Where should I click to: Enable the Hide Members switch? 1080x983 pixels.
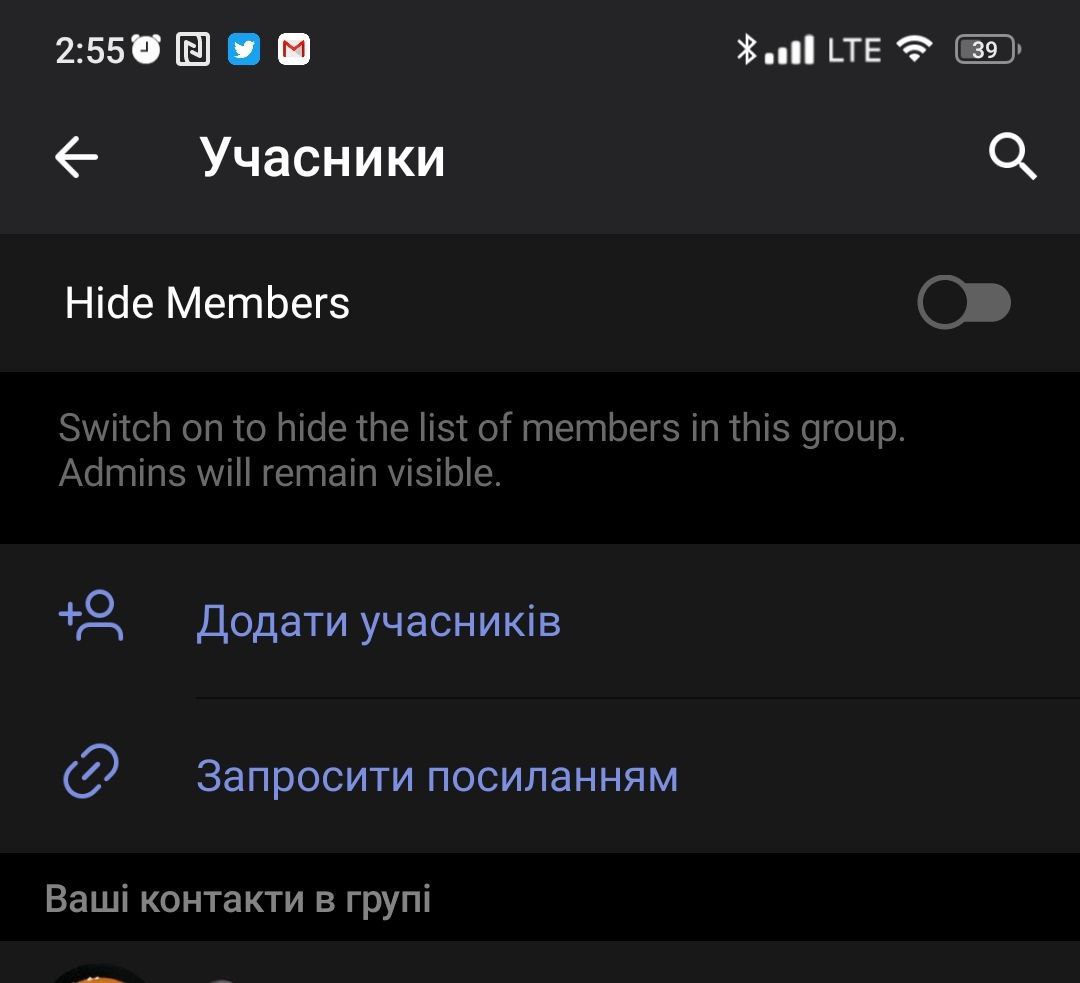coord(964,303)
